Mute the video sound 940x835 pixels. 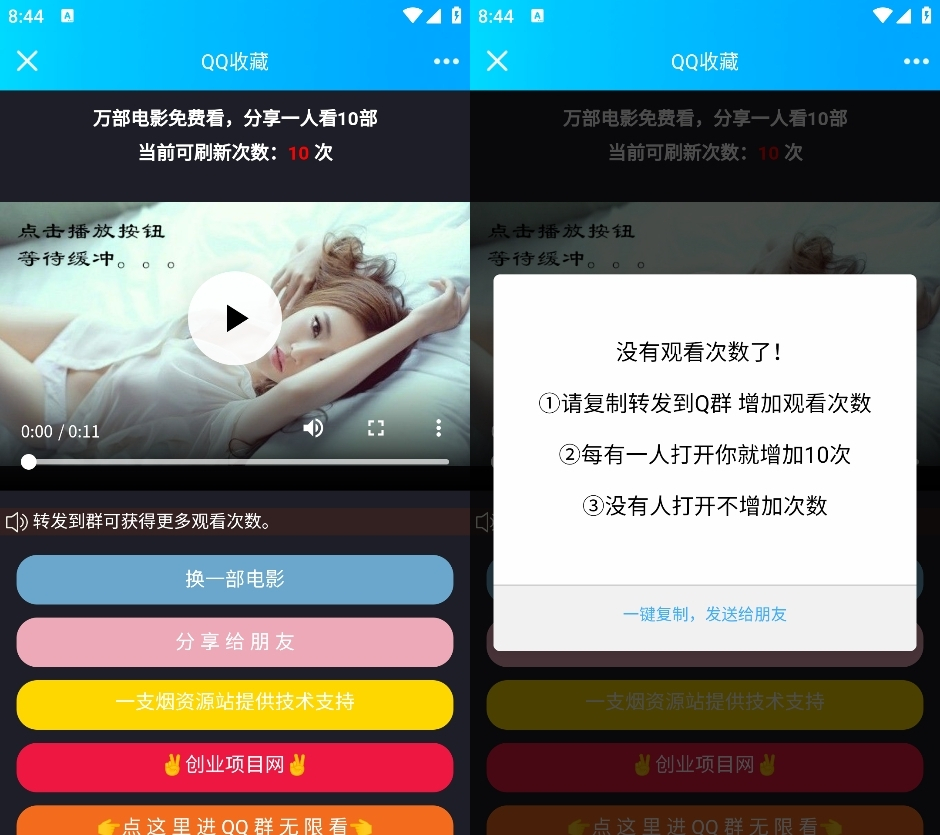pyautogui.click(x=313, y=428)
